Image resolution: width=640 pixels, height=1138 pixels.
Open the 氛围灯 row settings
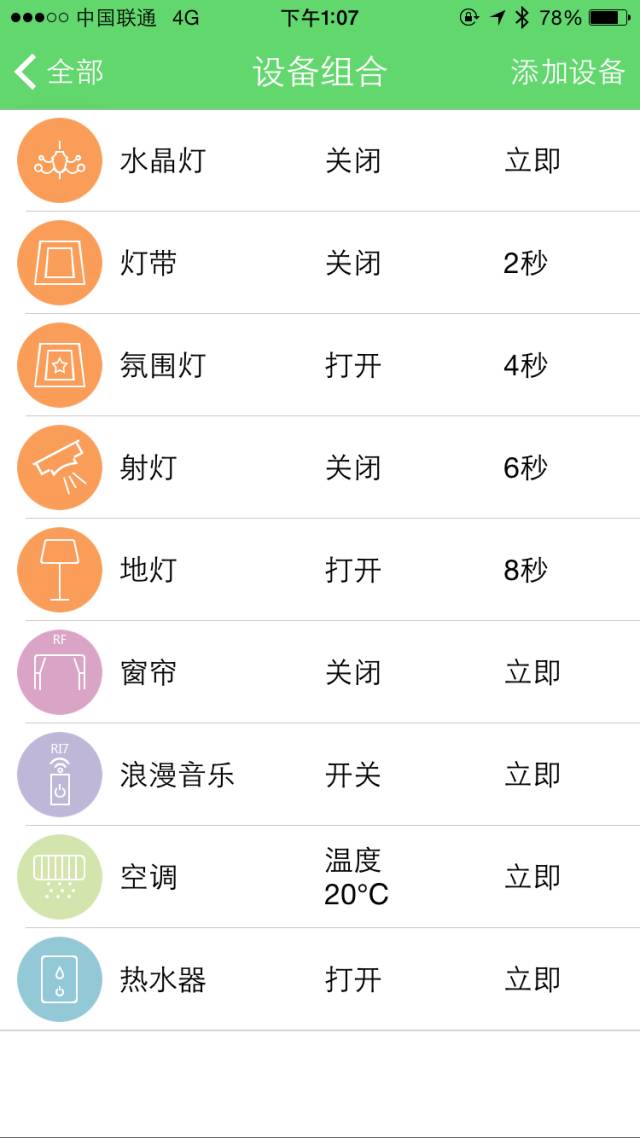point(320,366)
